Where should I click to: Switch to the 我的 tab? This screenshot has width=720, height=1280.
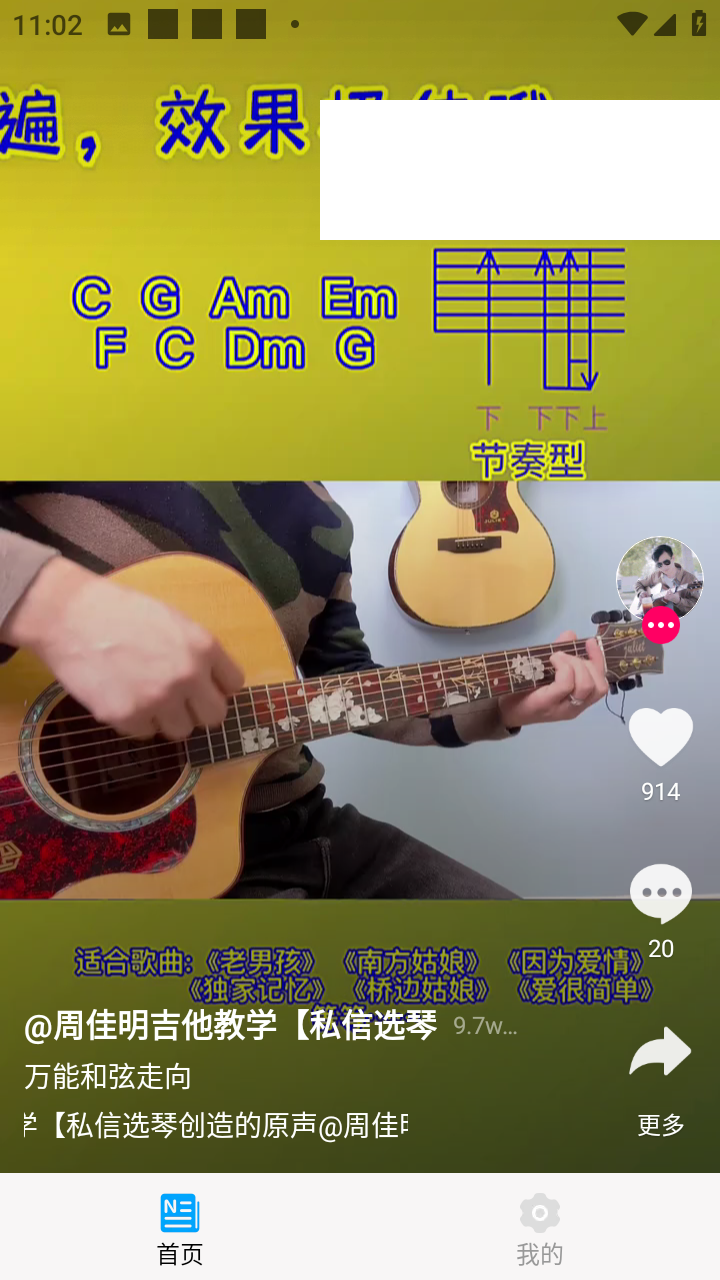(540, 1228)
